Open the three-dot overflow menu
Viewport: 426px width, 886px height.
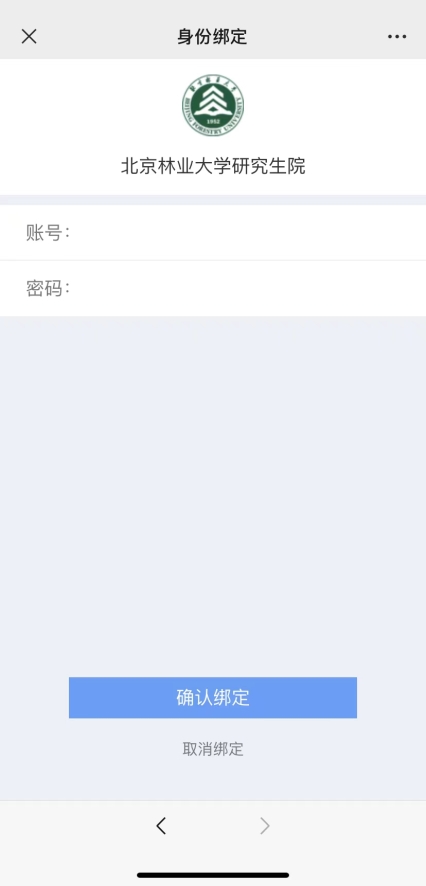pos(397,37)
